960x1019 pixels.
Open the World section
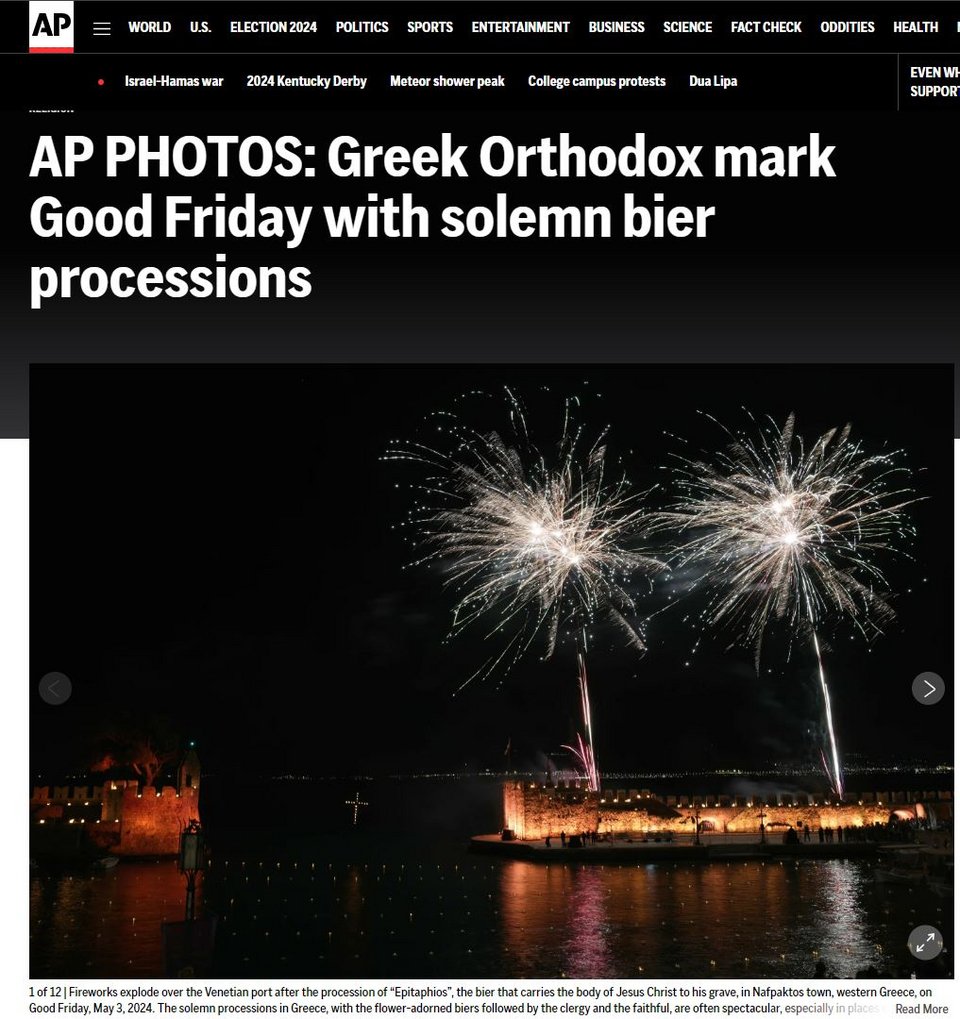pyautogui.click(x=149, y=27)
